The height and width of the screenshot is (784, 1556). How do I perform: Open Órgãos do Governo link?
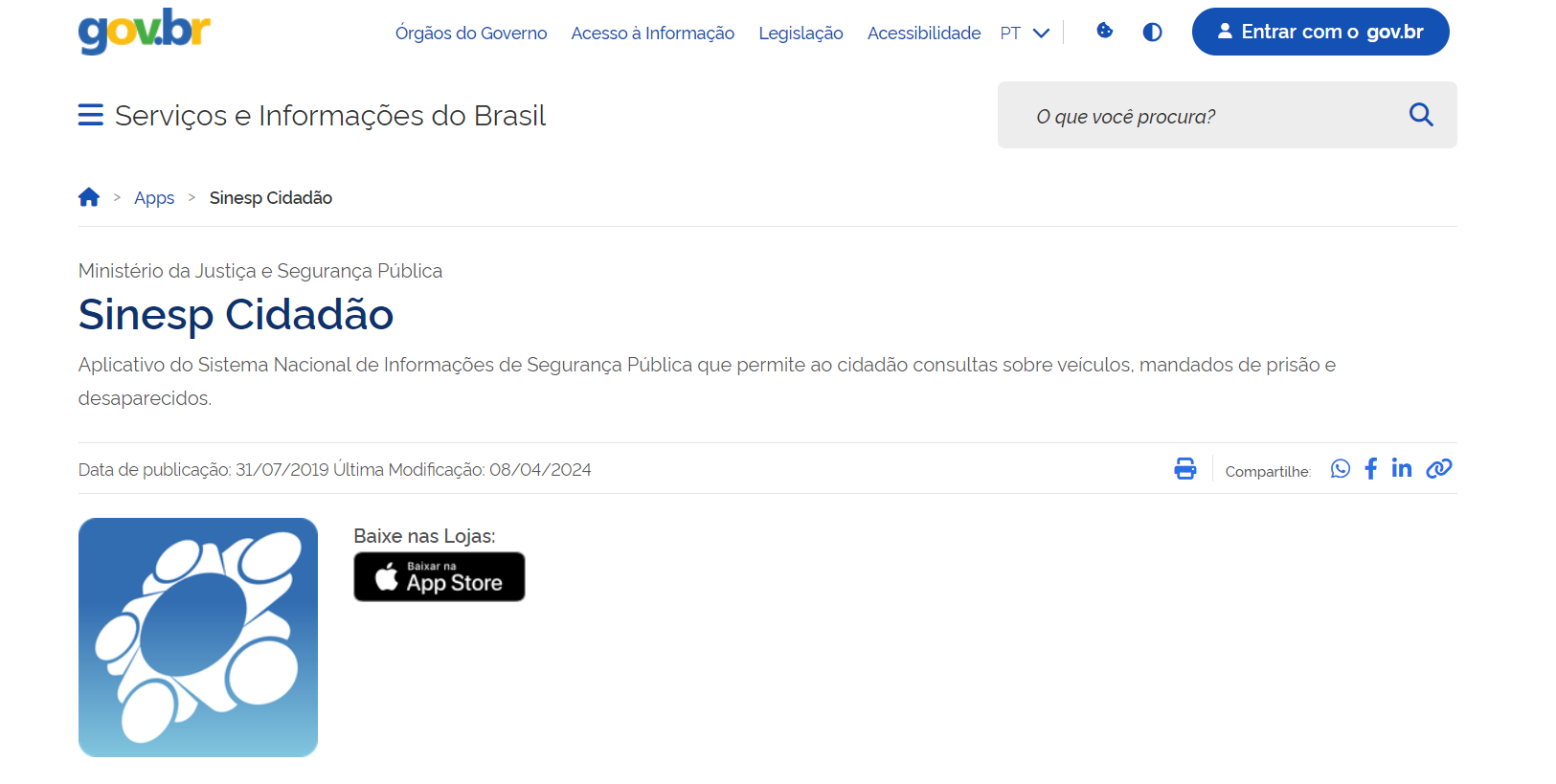pyautogui.click(x=471, y=33)
